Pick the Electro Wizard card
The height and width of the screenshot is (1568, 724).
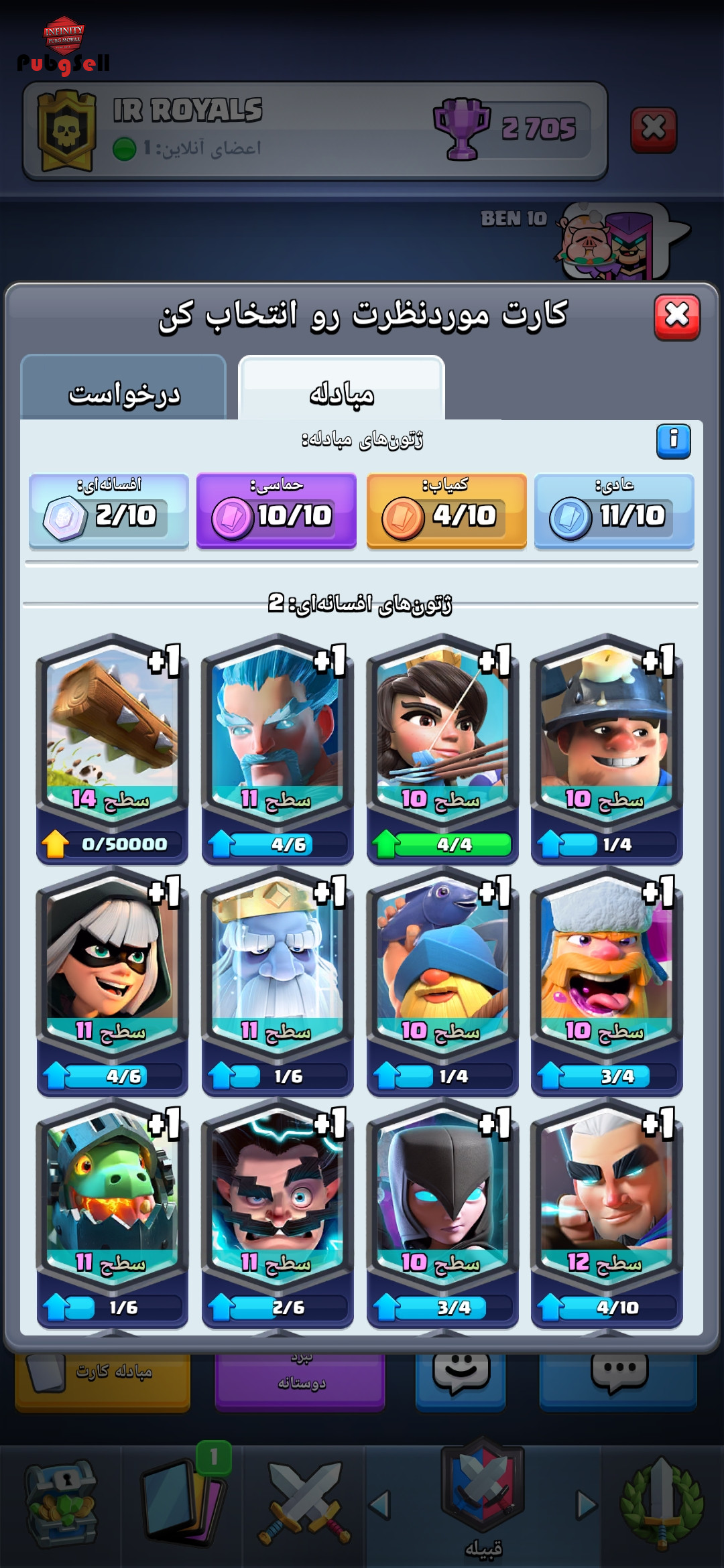click(x=277, y=1212)
